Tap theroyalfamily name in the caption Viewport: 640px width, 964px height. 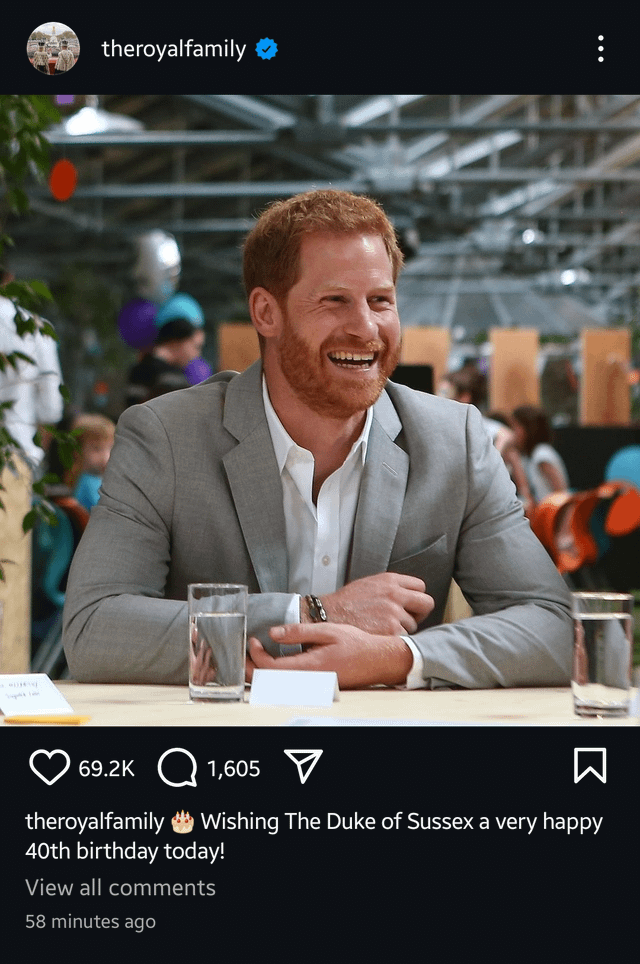pos(94,822)
